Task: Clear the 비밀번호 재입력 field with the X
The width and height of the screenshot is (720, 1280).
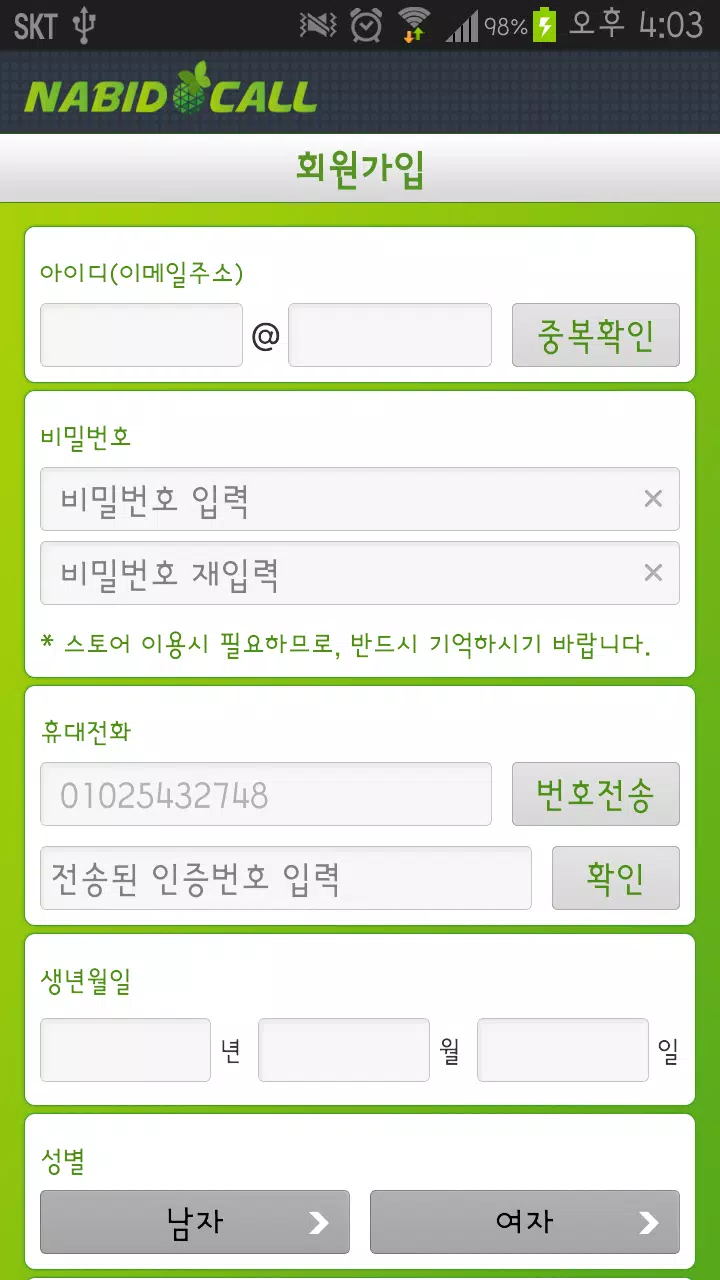Action: (x=653, y=572)
